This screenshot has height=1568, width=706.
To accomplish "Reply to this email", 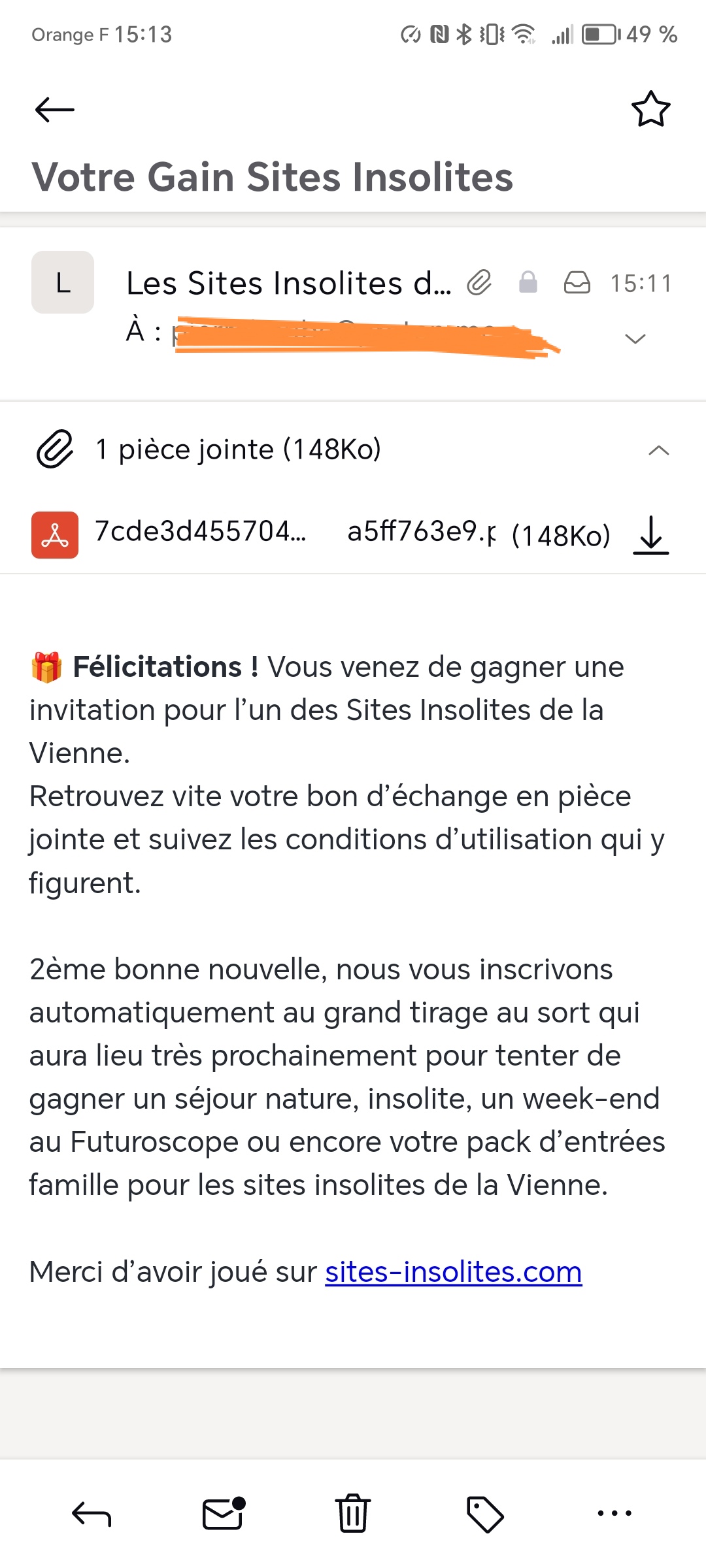I will (x=92, y=1513).
